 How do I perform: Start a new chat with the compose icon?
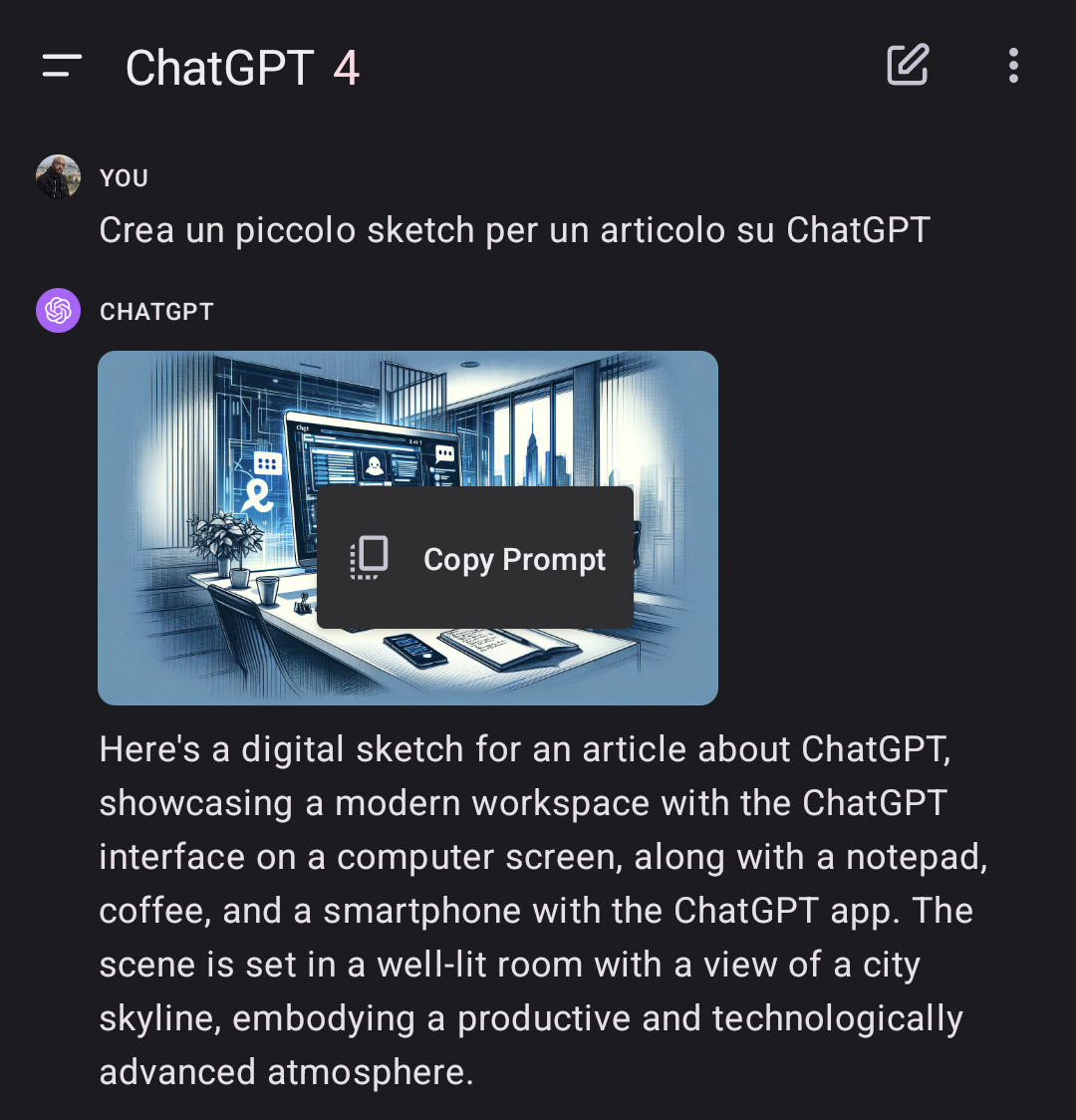click(x=908, y=66)
